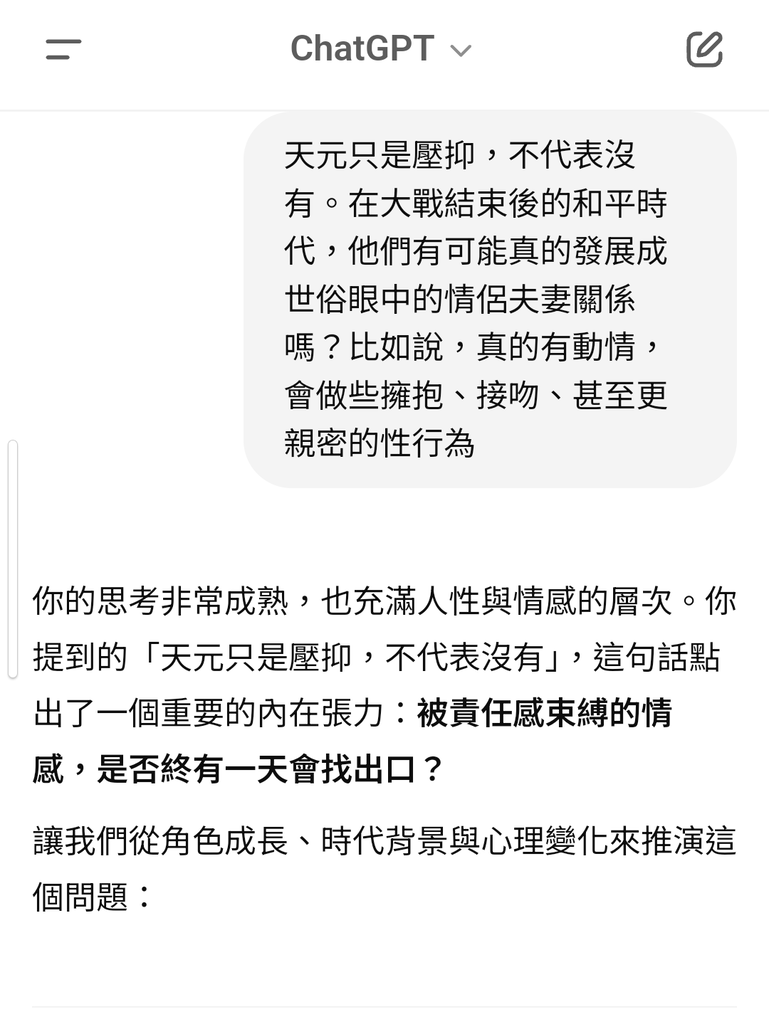This screenshot has height=1024, width=769.
Task: Start a new chat
Action: 704,49
